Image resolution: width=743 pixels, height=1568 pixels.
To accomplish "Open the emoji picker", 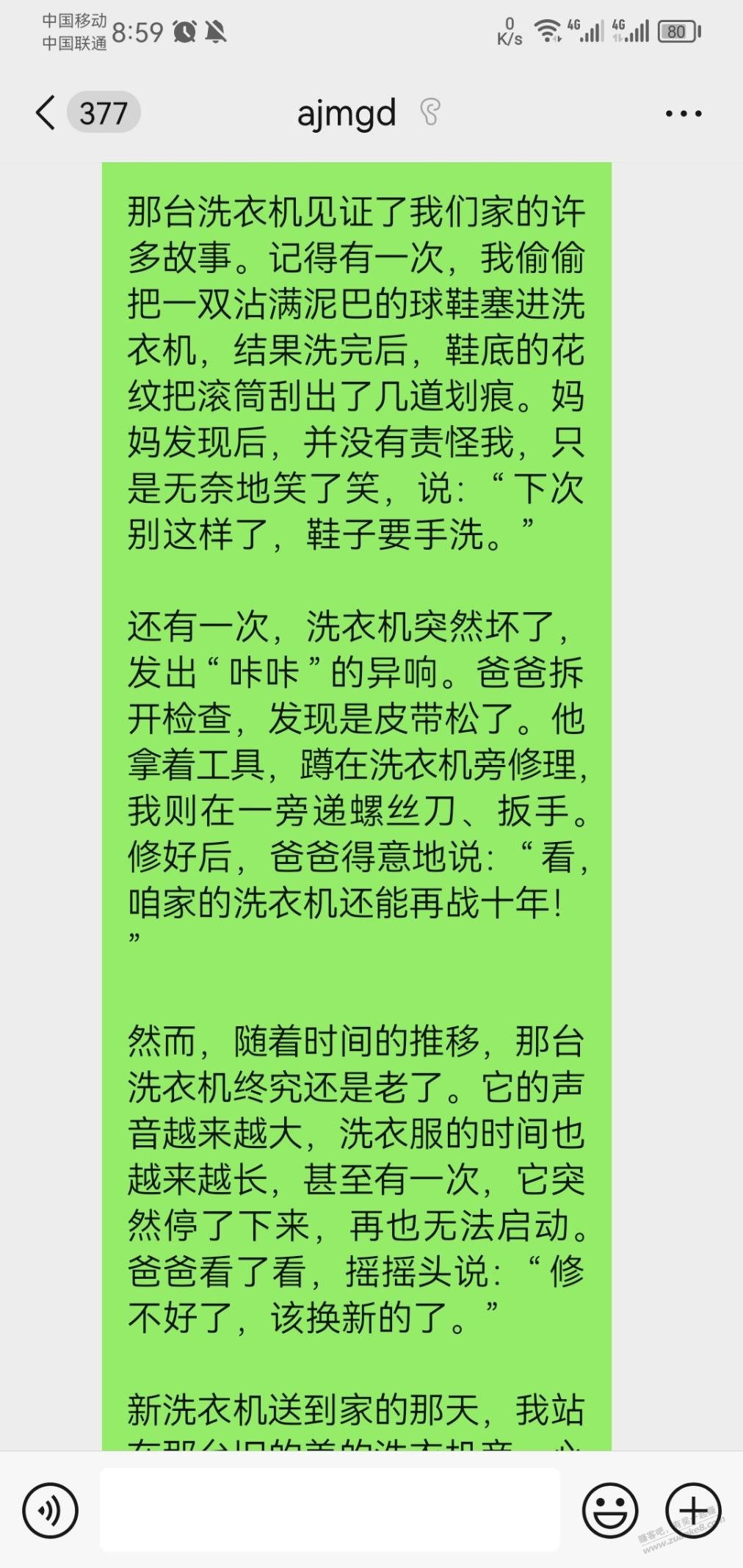I will [x=610, y=1511].
